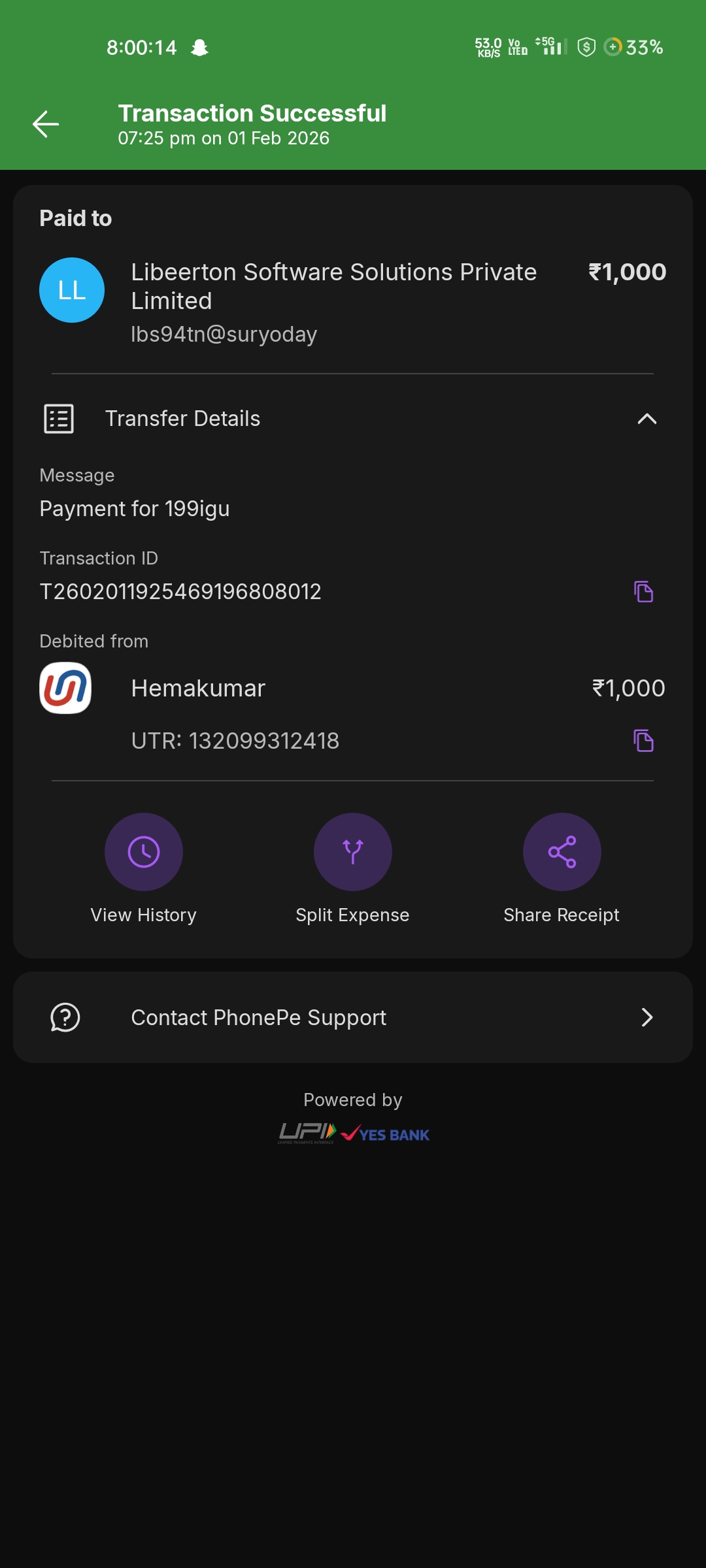
Task: Collapse the Transfer Details section
Action: click(647, 419)
